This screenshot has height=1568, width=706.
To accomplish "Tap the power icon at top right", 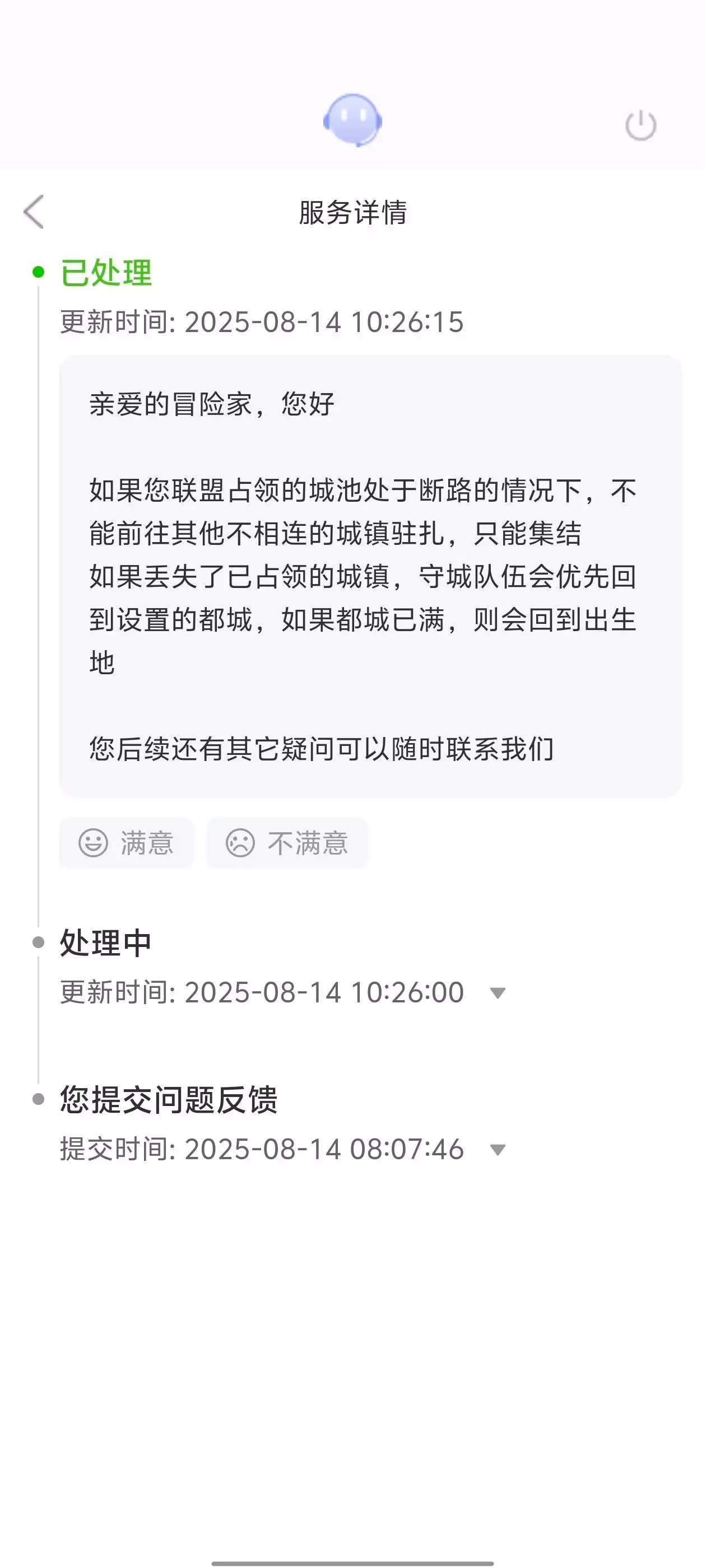I will tap(641, 125).
